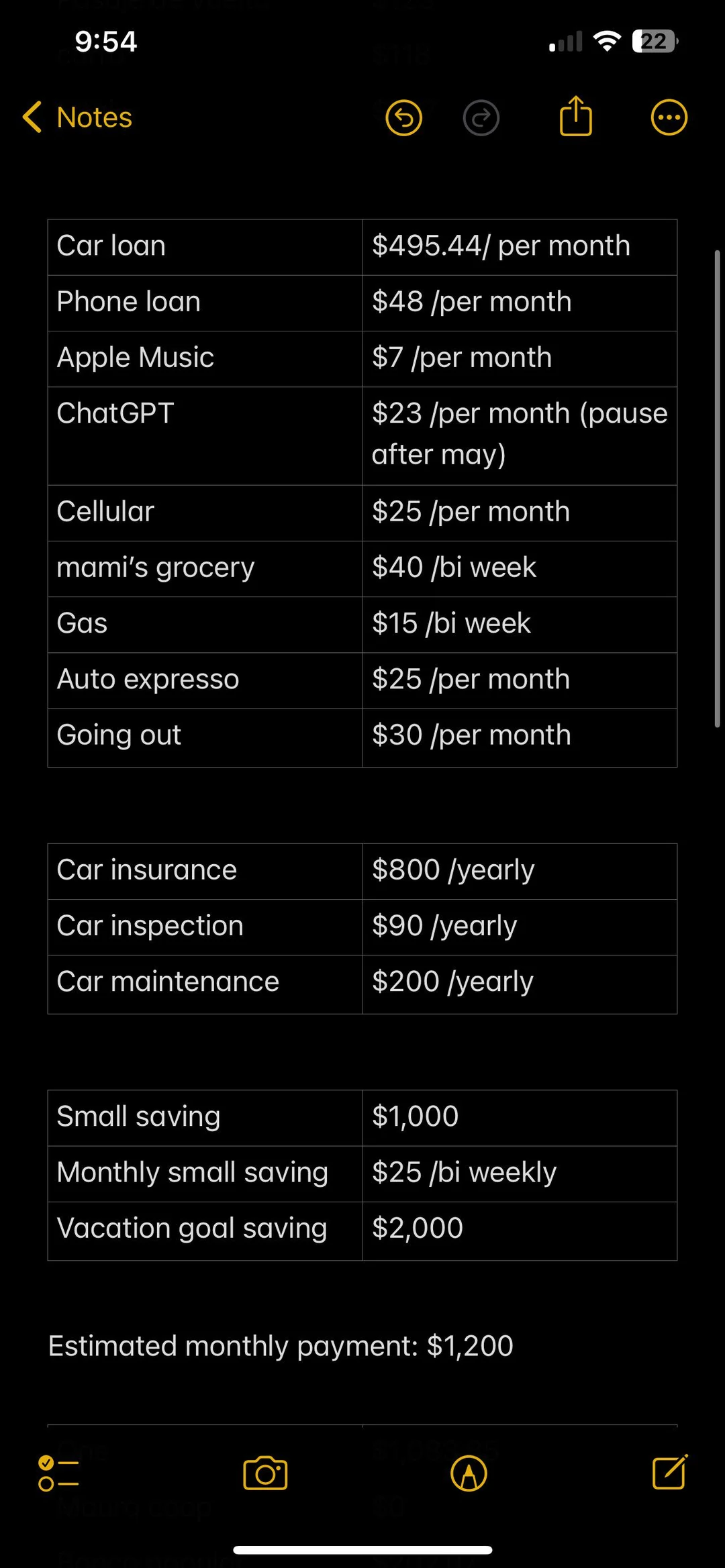Go back to the Notes list

pos(76,117)
